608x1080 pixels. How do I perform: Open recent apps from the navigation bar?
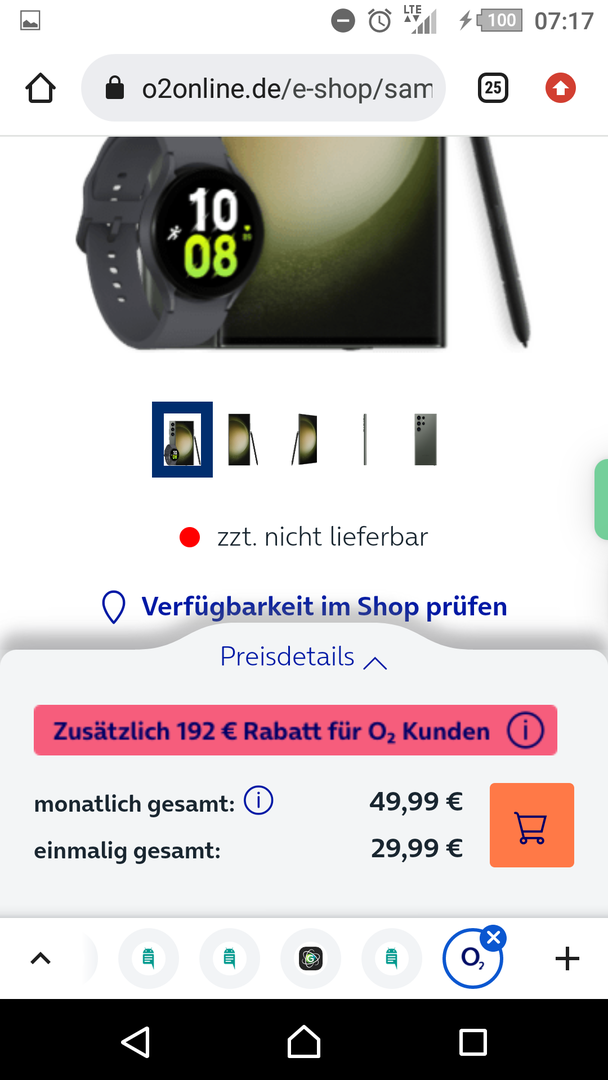tap(473, 1041)
